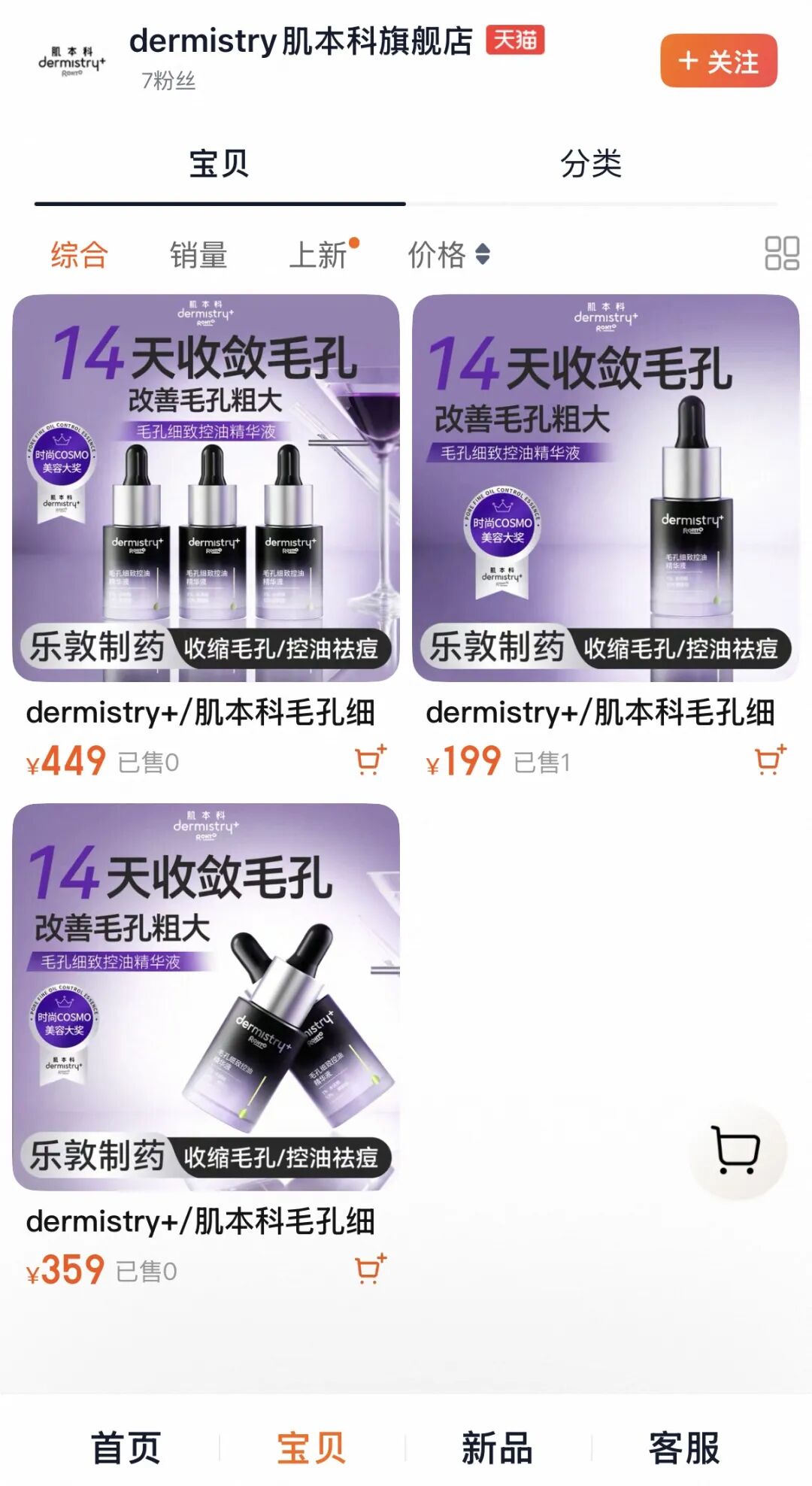Add the ¥359 product to cart
812x1486 pixels.
(370, 1269)
